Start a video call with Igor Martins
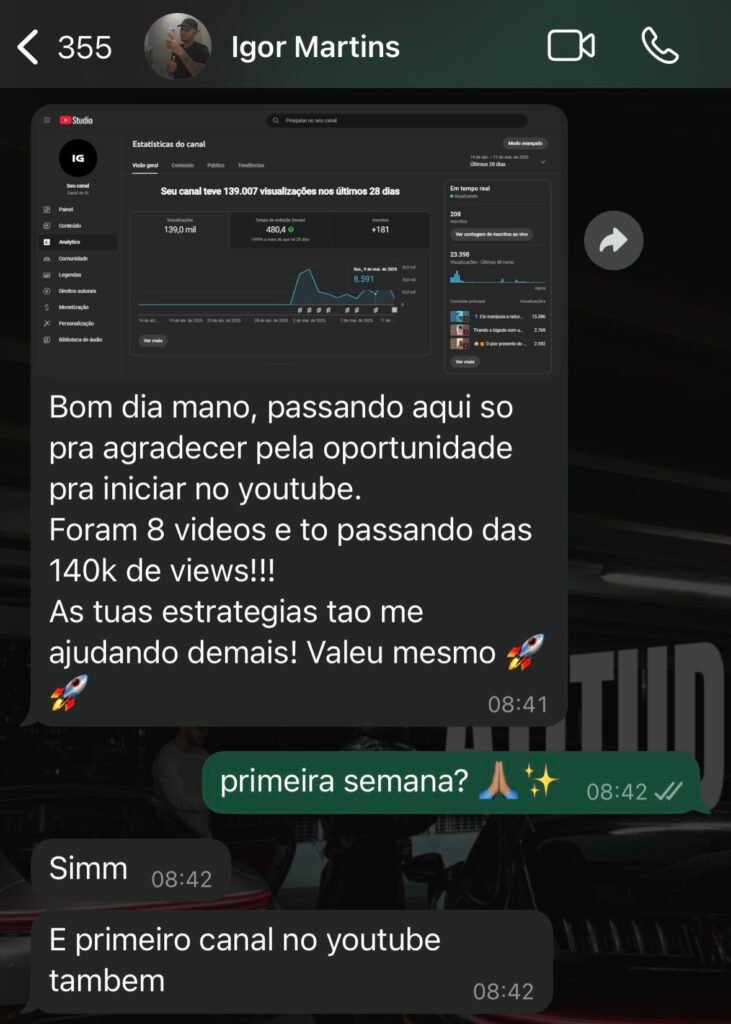731x1024 pixels. (571, 46)
